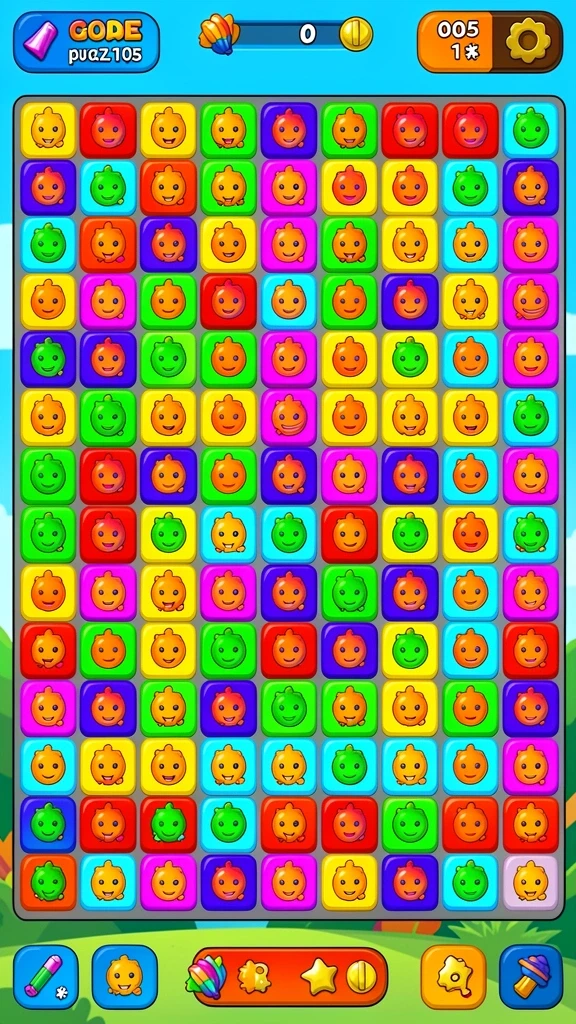This screenshot has height=1024, width=576.
Task: Select the orange character booster button
Action: pyautogui.click(x=124, y=976)
